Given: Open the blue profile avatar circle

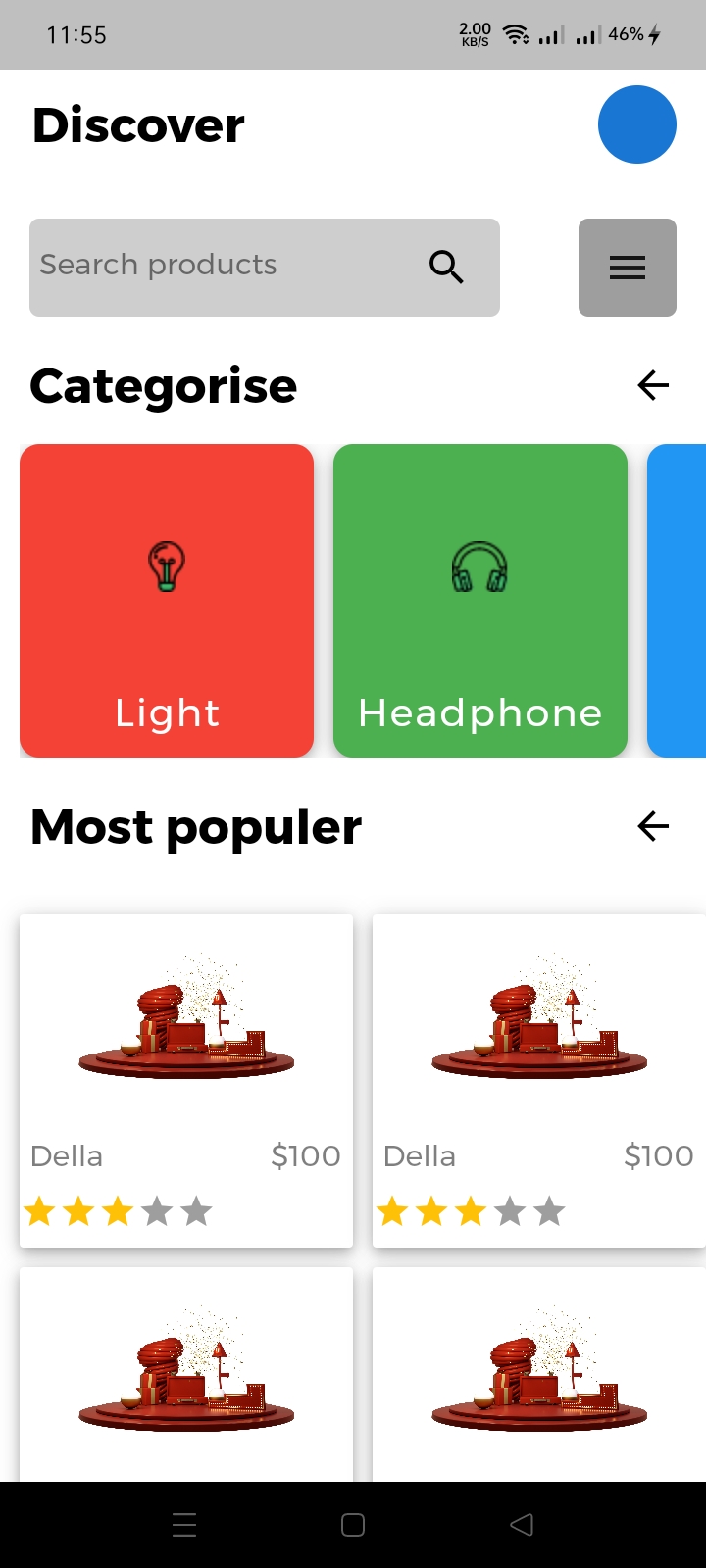Looking at the screenshot, I should 637,124.
